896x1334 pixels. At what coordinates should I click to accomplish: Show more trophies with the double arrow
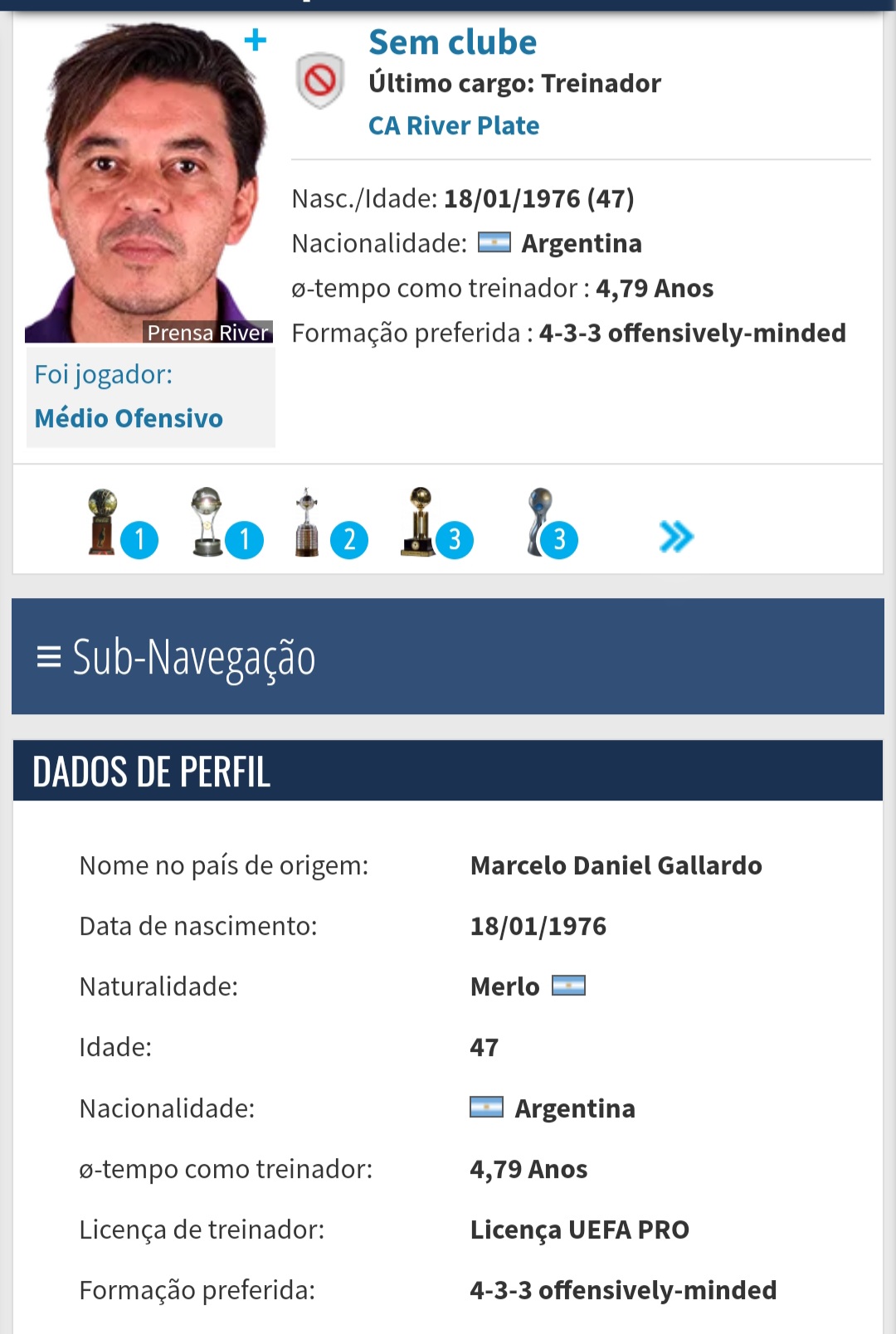[x=675, y=537]
